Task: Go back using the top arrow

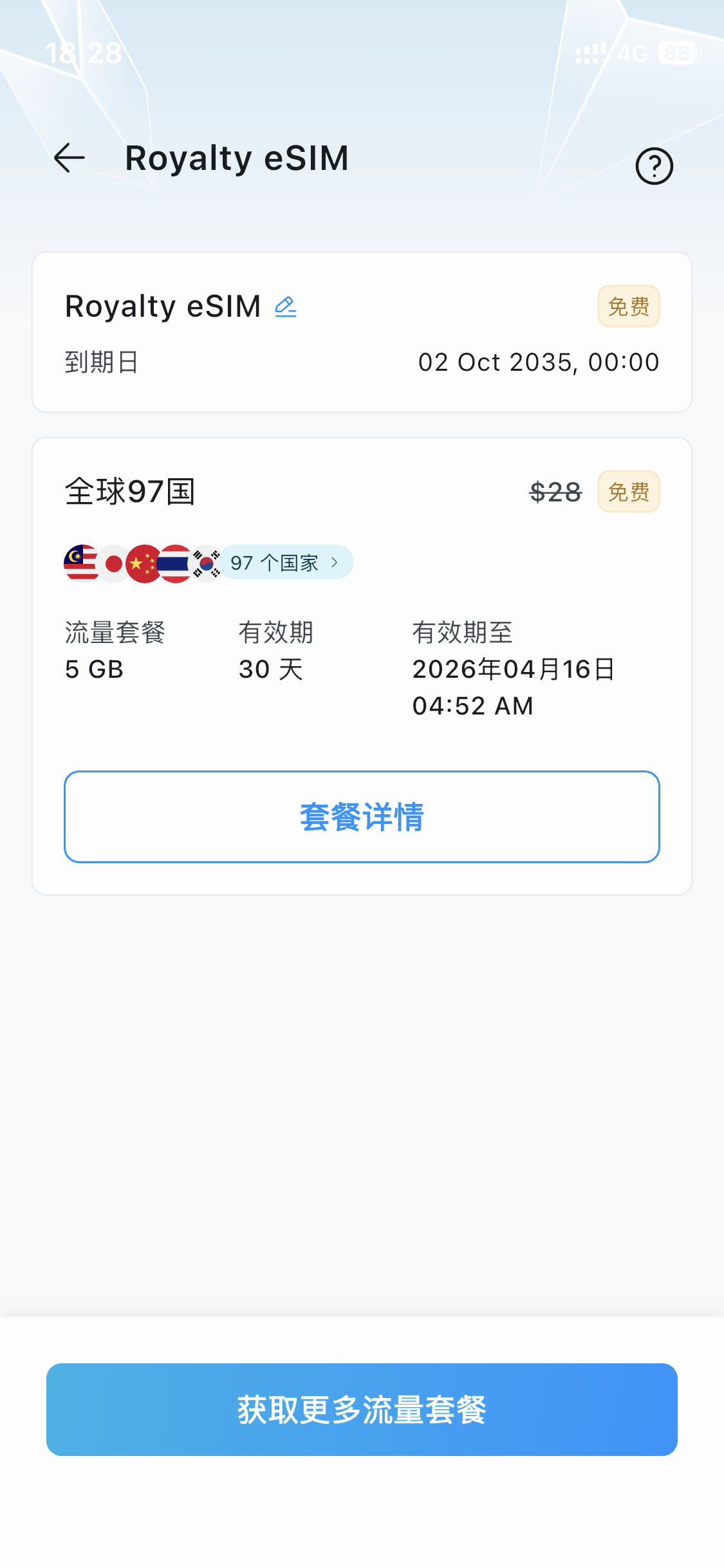Action: (x=70, y=158)
